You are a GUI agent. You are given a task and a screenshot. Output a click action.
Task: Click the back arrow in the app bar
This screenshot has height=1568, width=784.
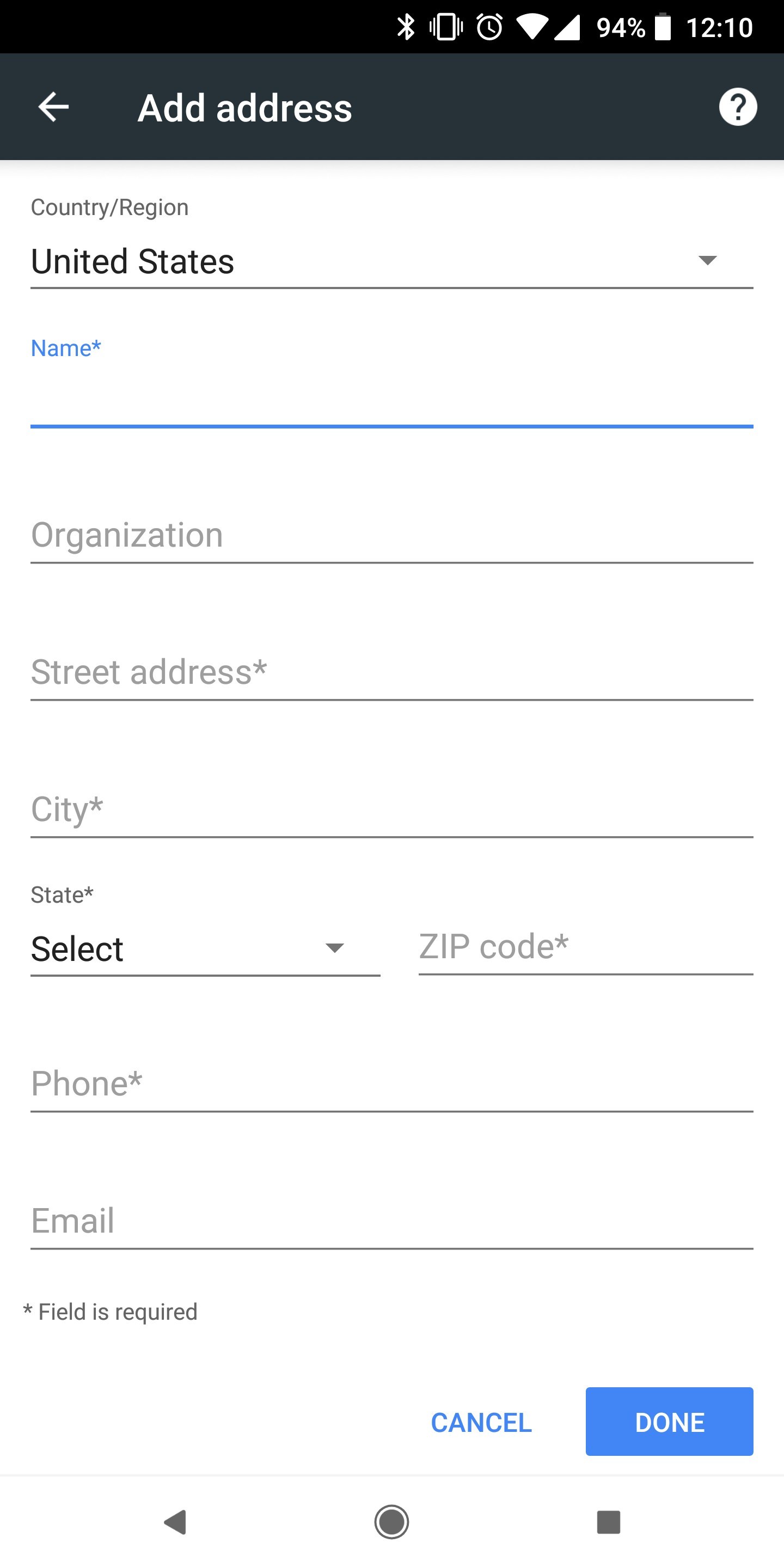[x=52, y=107]
